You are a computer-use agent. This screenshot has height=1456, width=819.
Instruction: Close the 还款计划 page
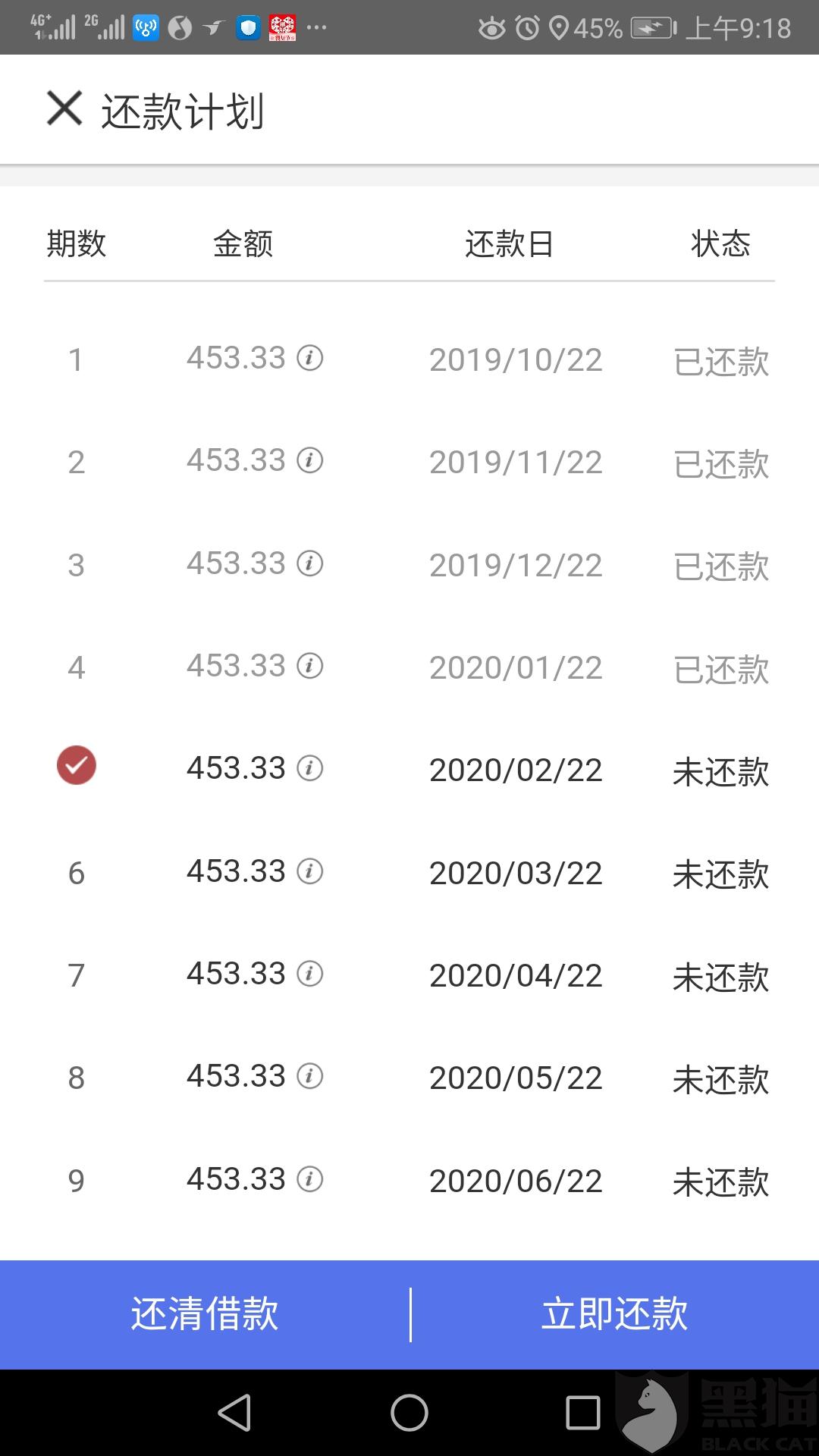pos(64,108)
